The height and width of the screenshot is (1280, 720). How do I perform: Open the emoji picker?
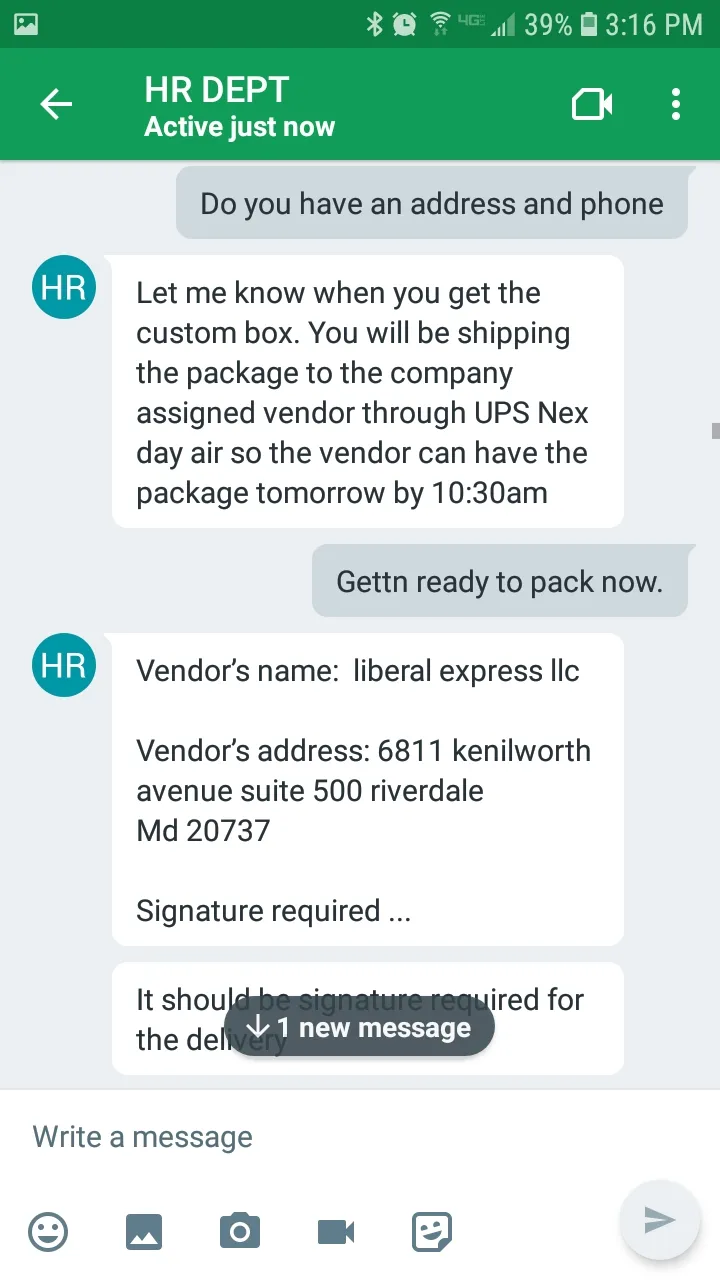pos(48,1231)
